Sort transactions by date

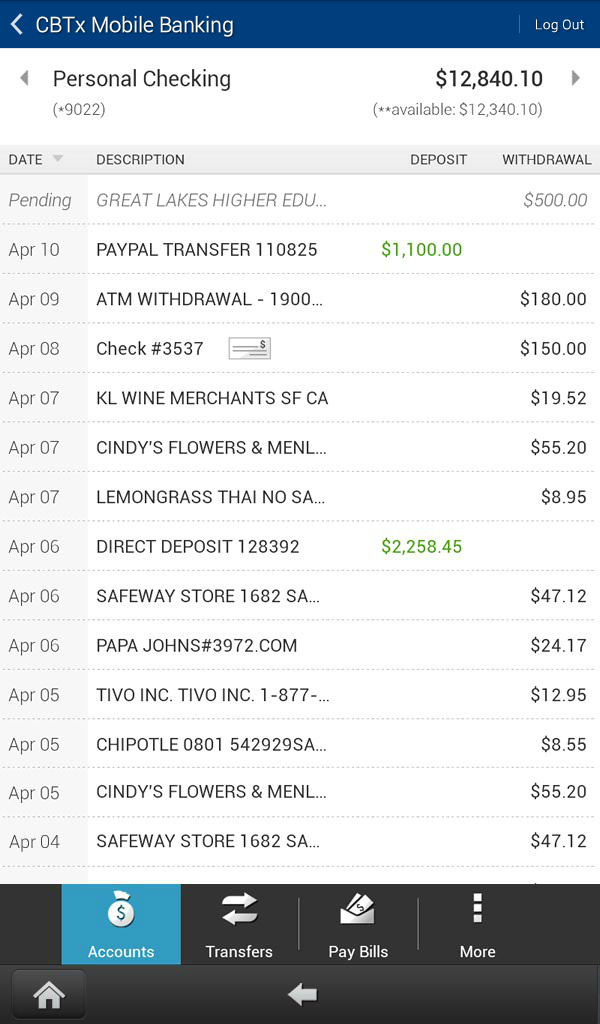coord(36,159)
